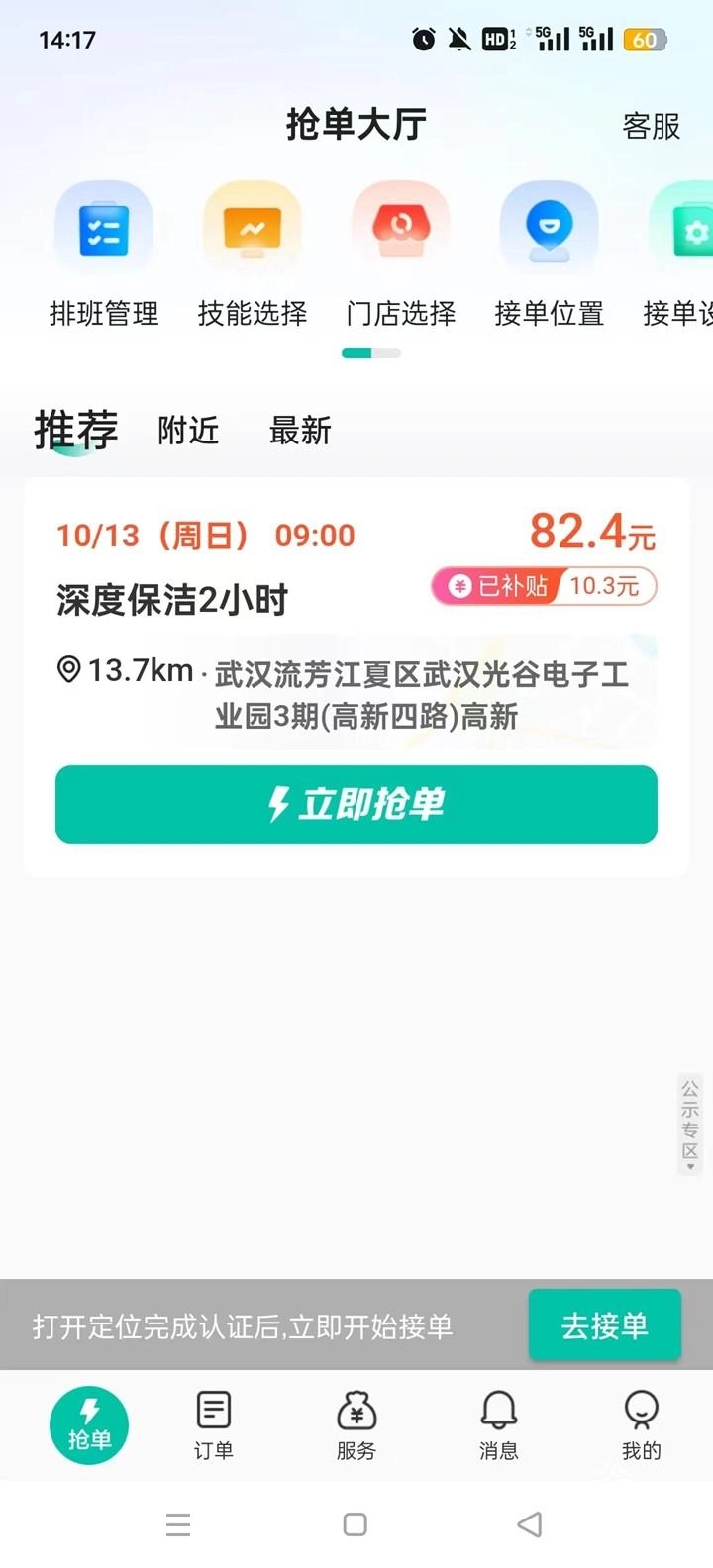Image resolution: width=713 pixels, height=1568 pixels.
Task: Switch to the 附近 tab
Action: [x=188, y=431]
